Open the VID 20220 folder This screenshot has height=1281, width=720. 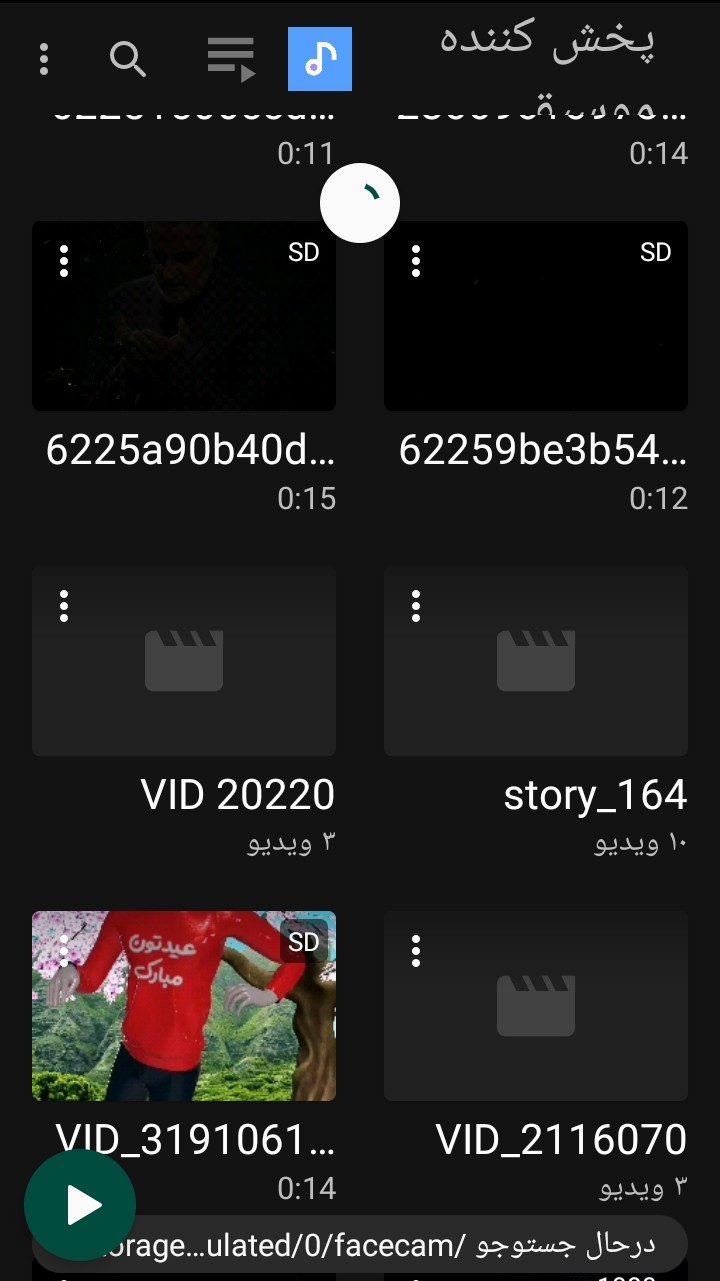pos(184,661)
